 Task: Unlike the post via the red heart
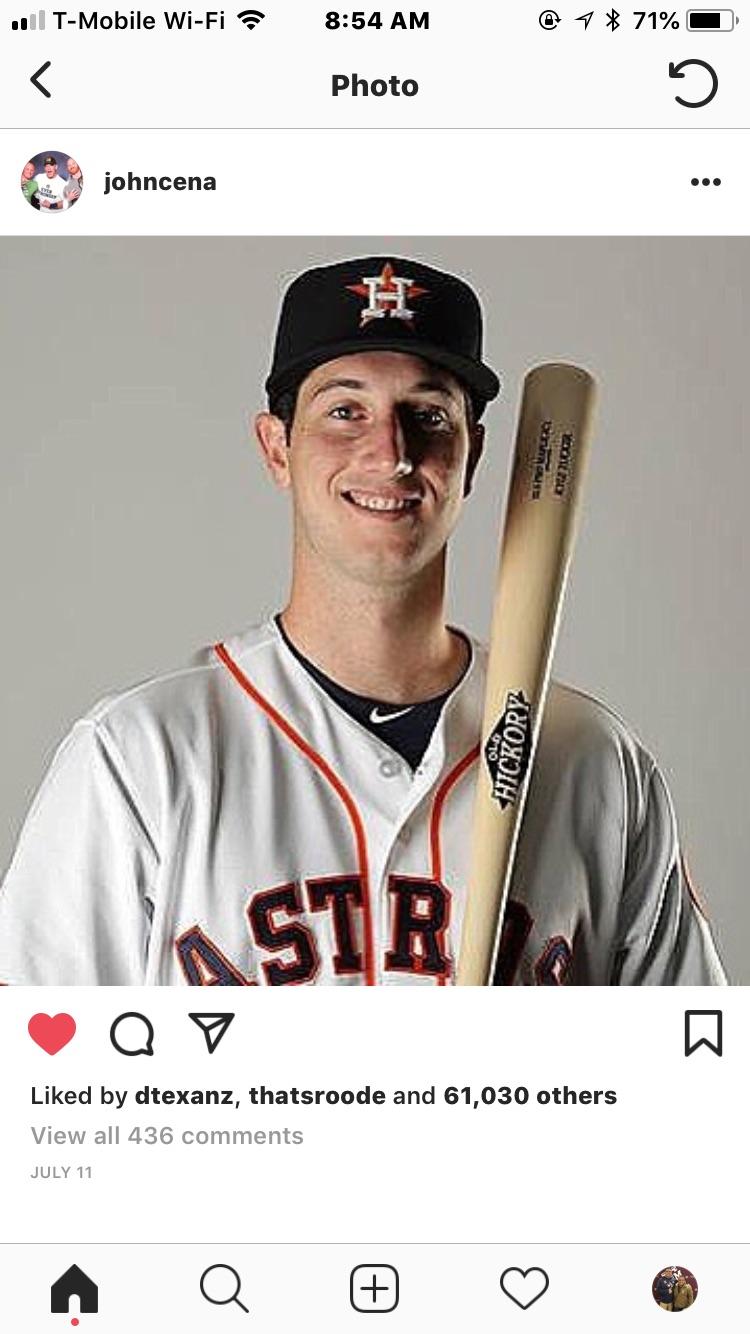point(52,1034)
